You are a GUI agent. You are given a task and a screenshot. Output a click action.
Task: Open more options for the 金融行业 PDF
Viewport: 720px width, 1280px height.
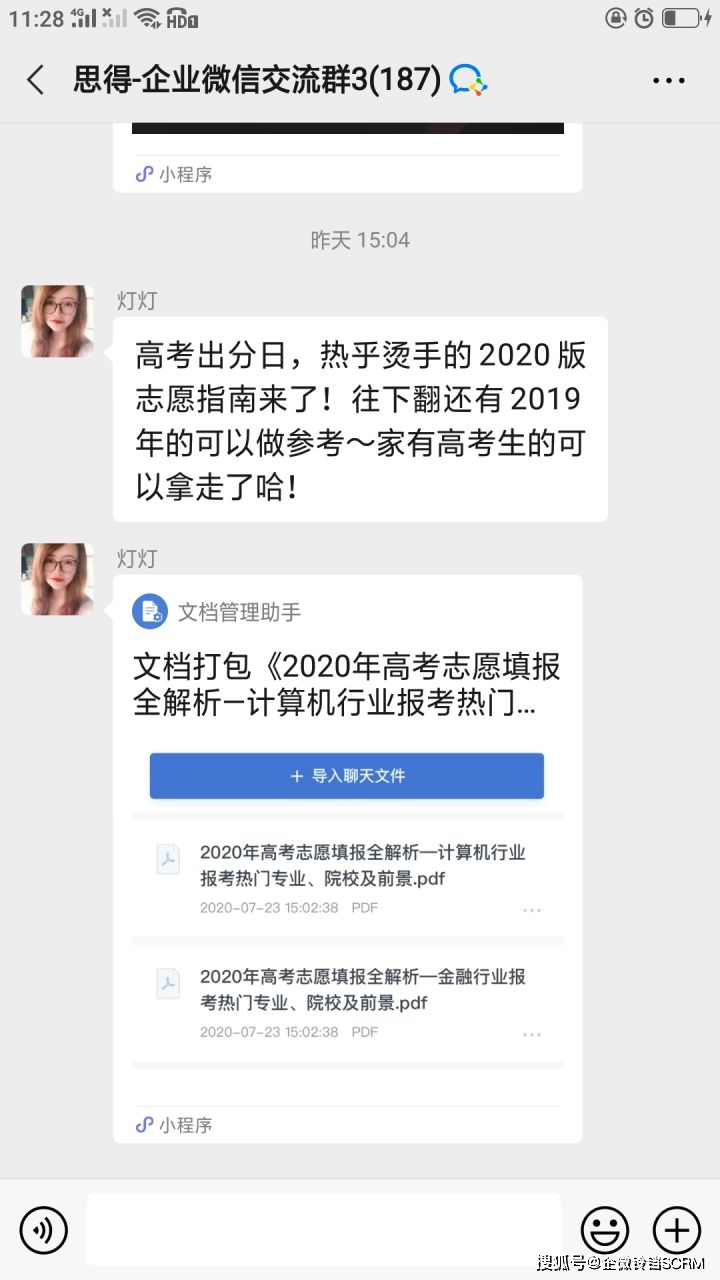[532, 1034]
